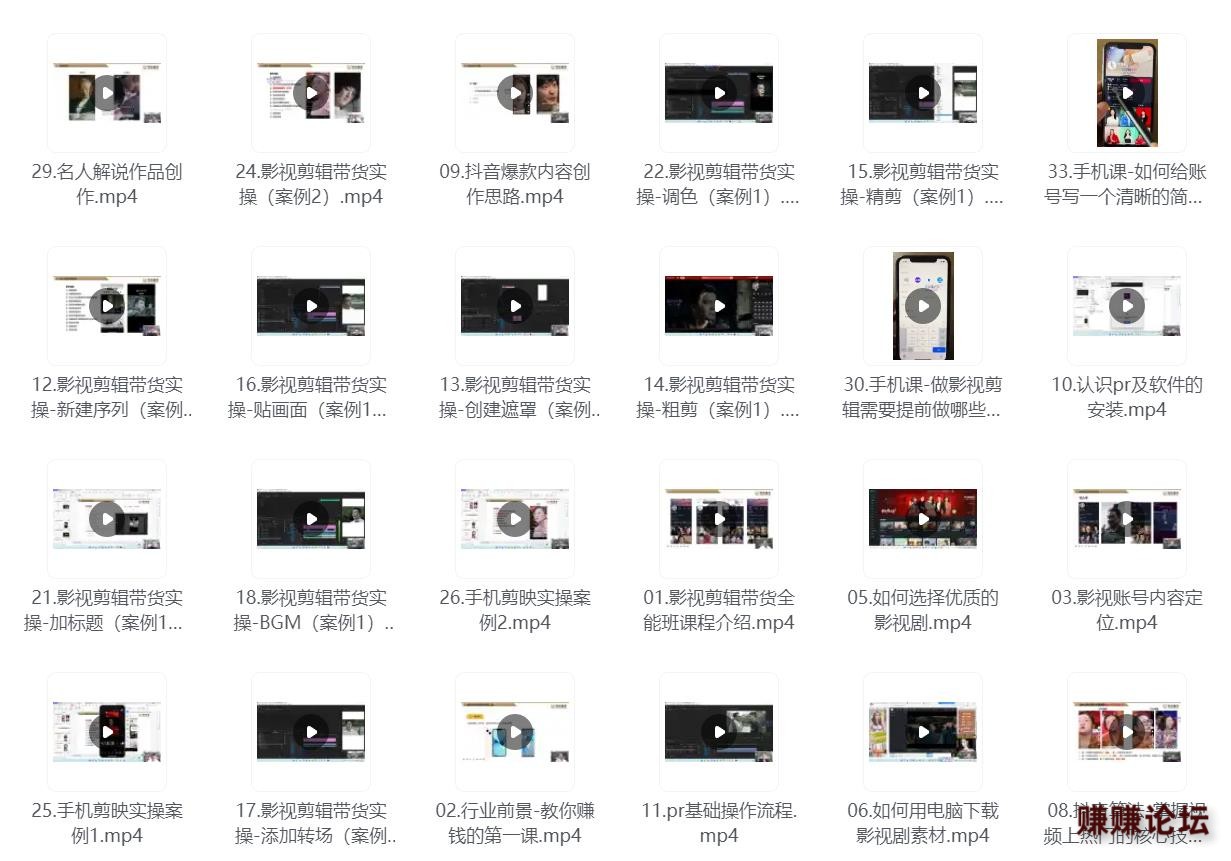Open 03.影视账号内容定位.mp4
This screenshot has height=861, width=1231.
(1127, 519)
